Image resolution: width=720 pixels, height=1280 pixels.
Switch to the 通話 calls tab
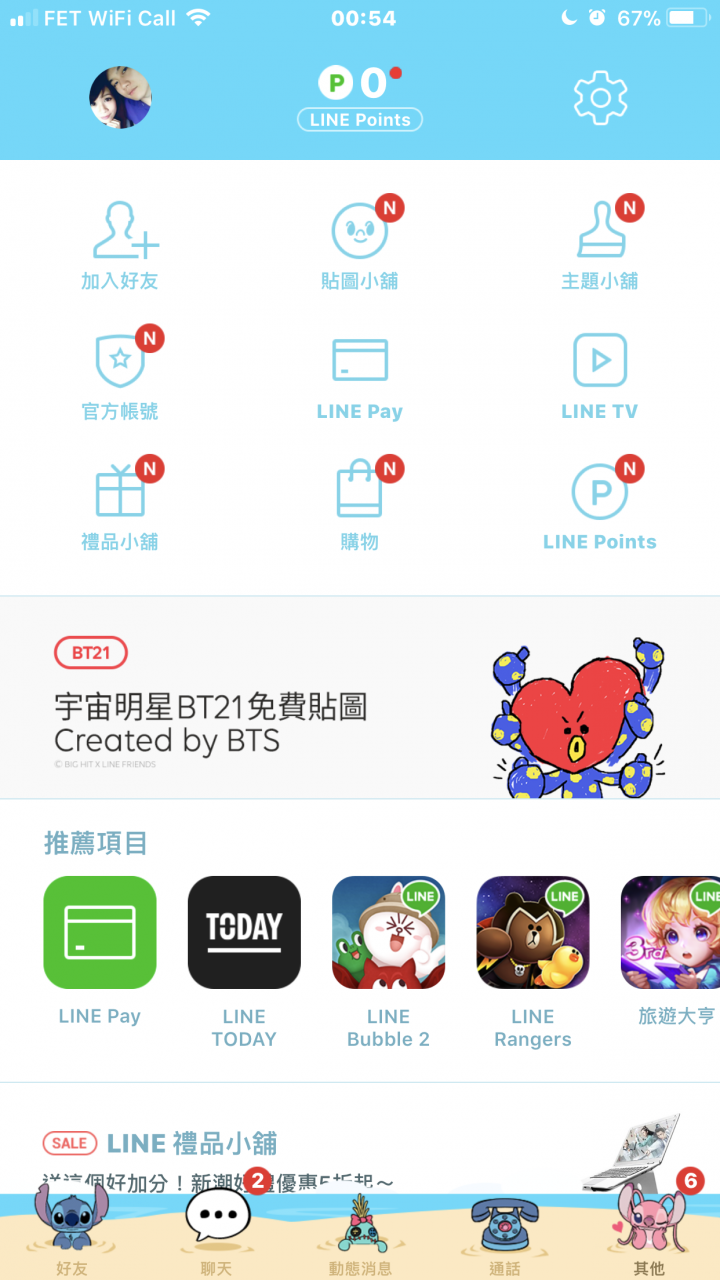(x=504, y=1232)
